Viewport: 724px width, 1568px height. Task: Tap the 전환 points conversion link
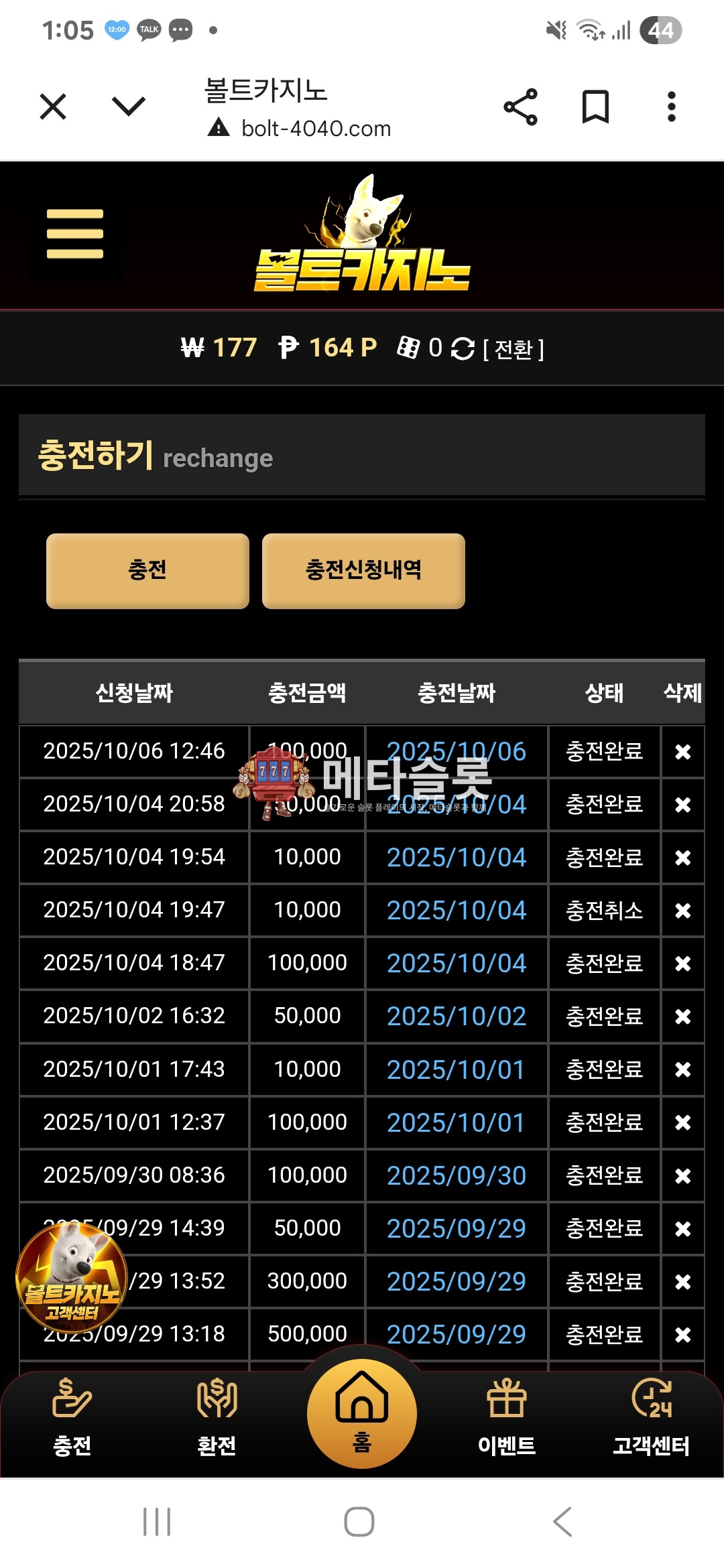click(514, 349)
